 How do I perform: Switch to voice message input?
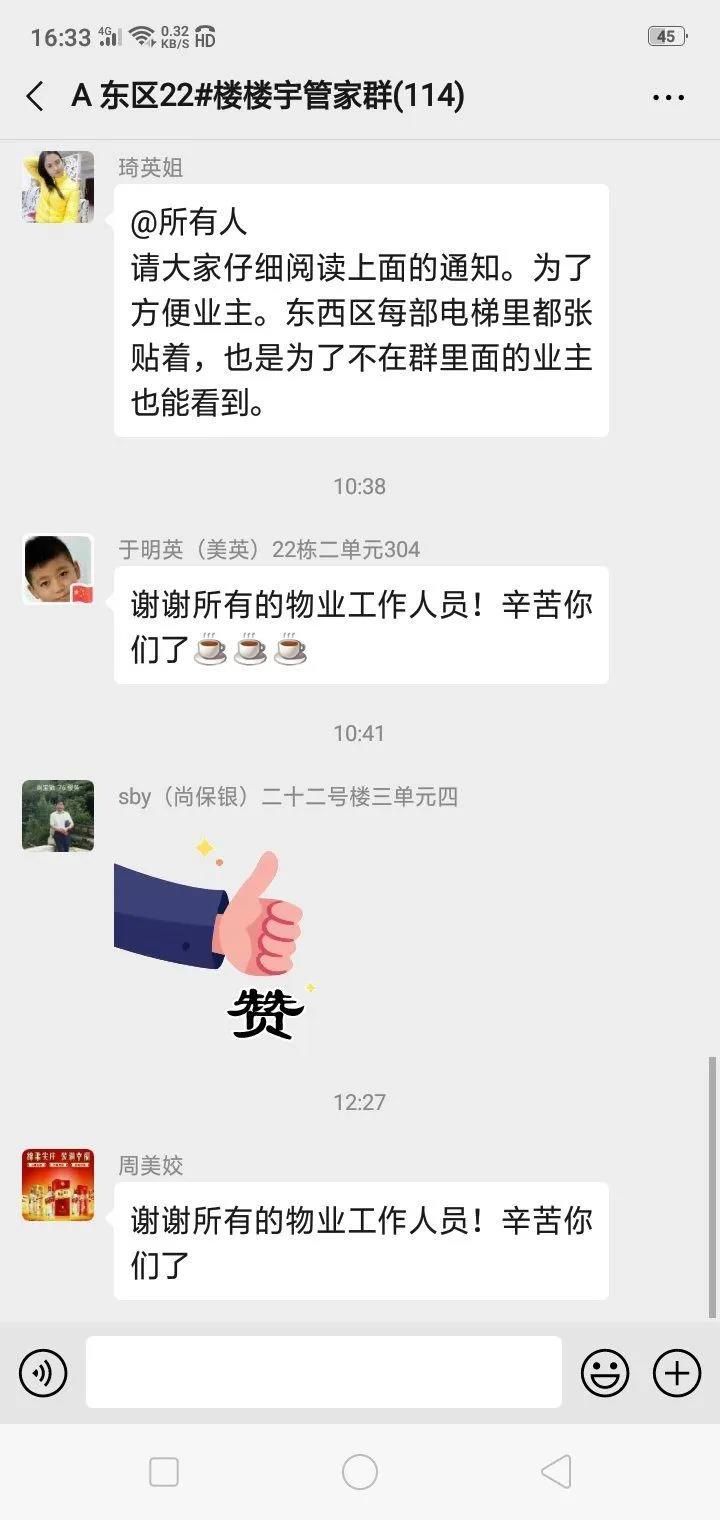43,1372
